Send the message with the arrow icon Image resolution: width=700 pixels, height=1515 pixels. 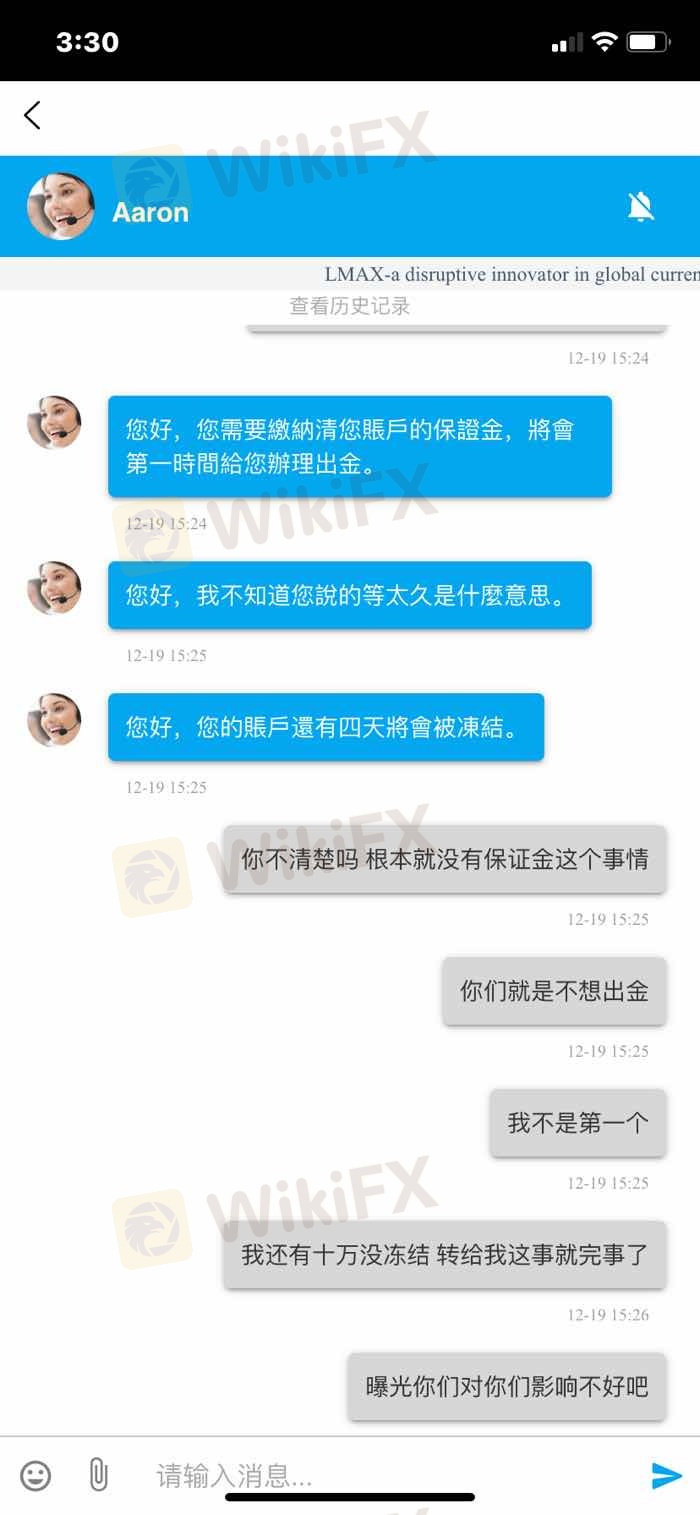(x=666, y=1475)
